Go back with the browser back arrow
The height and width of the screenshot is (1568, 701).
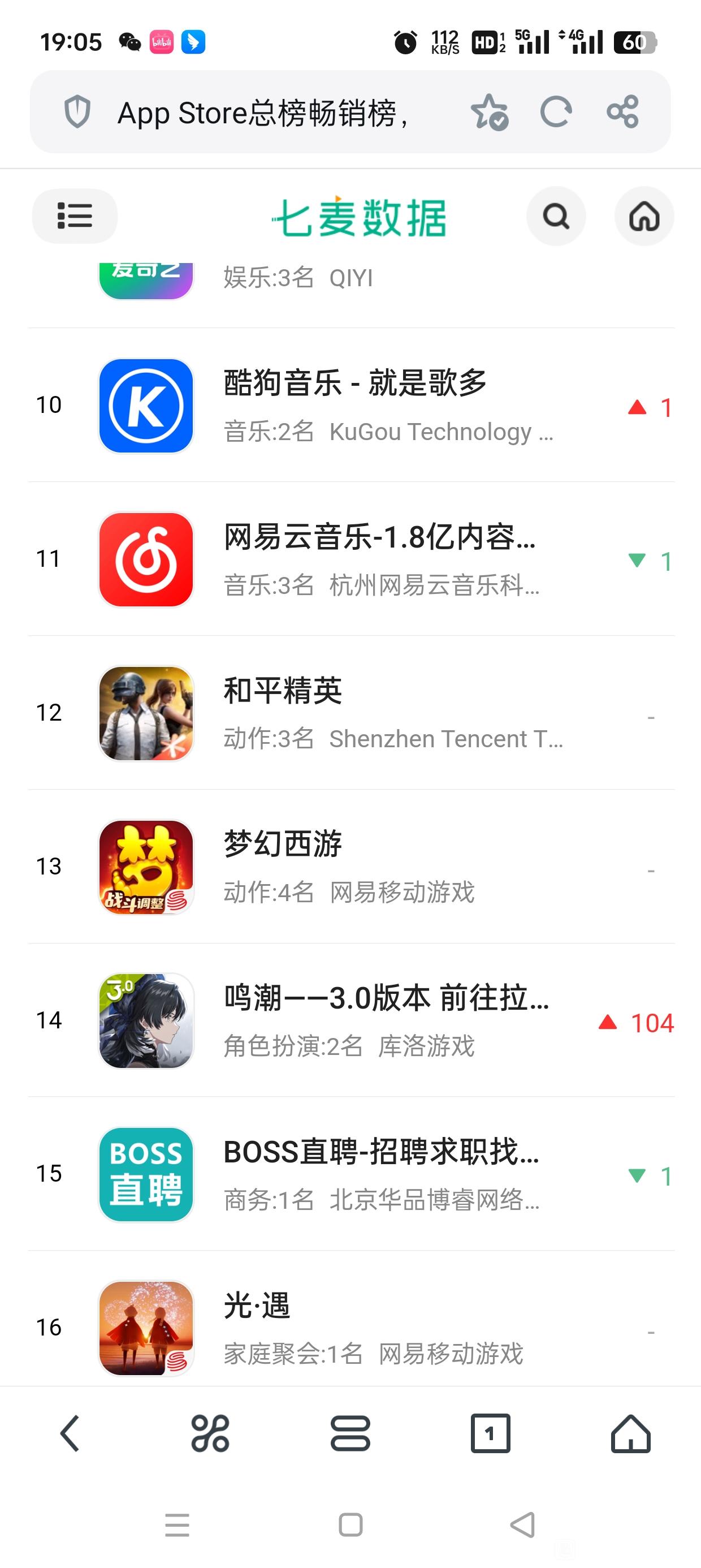pos(70,1433)
